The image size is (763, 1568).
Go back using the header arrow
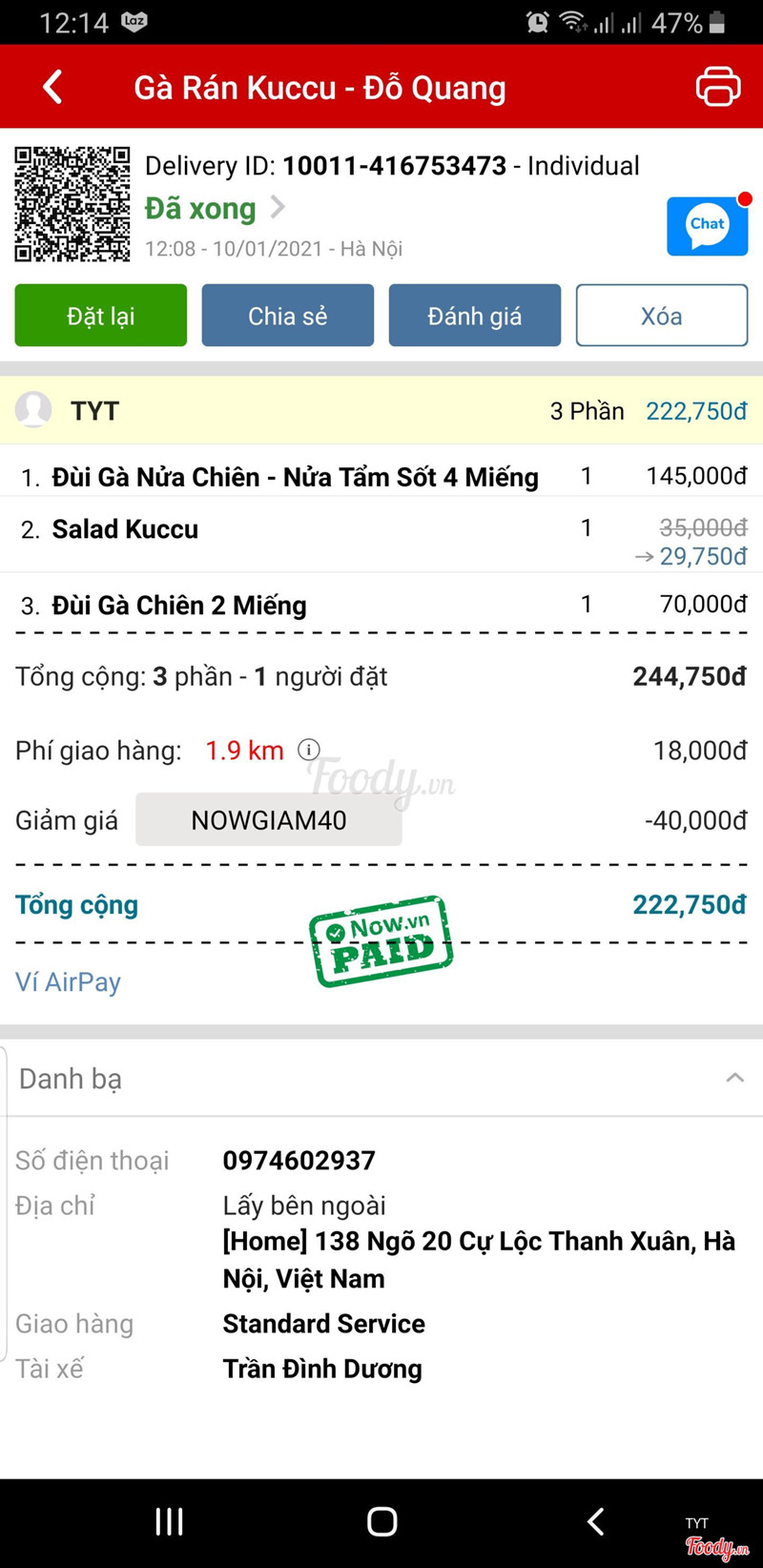52,87
